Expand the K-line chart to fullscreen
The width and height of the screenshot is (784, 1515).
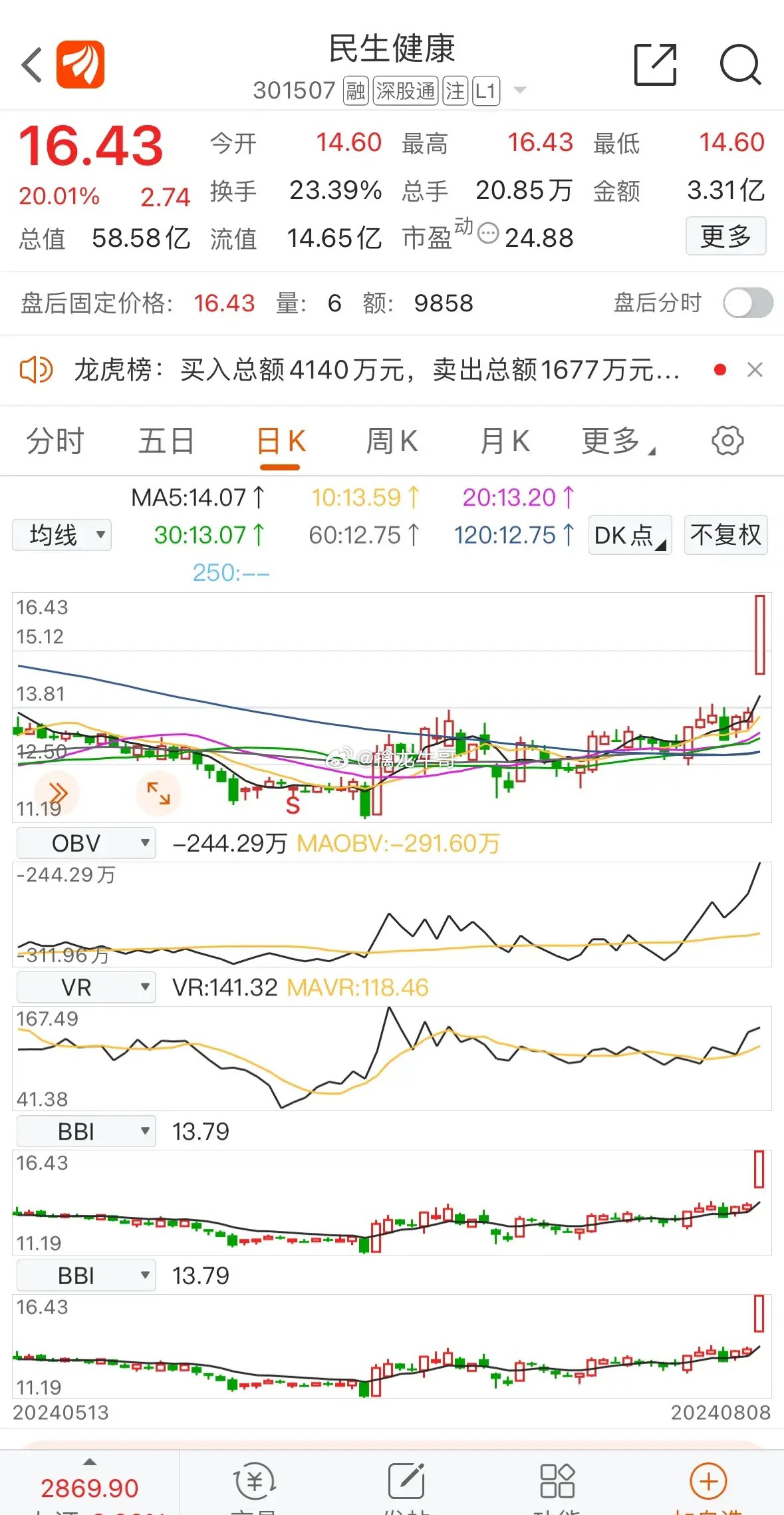[x=158, y=793]
